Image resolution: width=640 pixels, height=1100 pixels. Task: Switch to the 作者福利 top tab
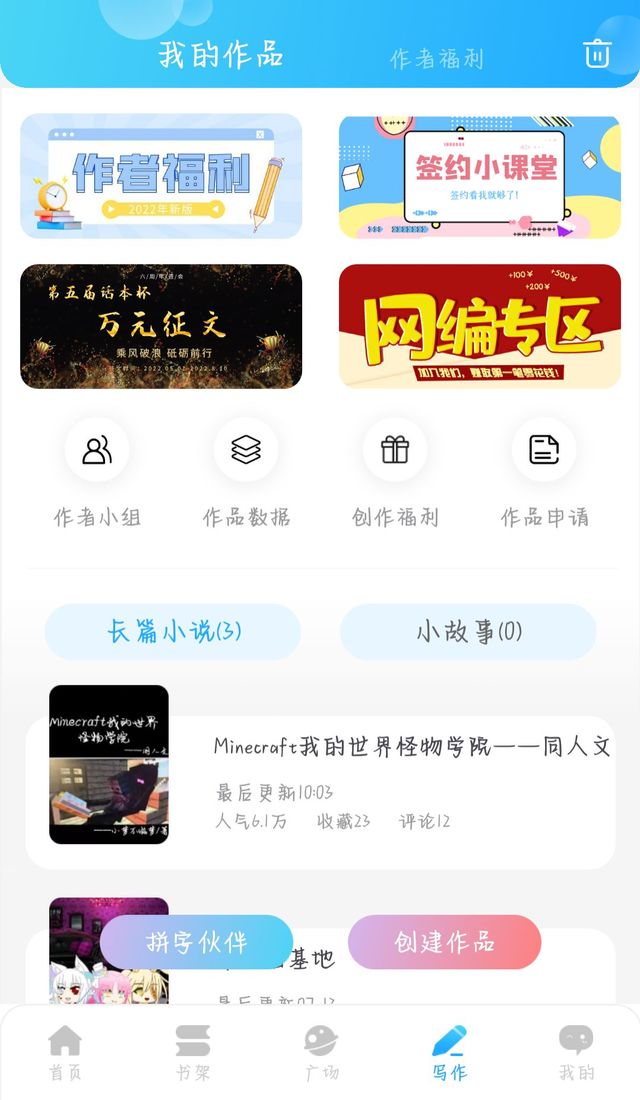436,59
